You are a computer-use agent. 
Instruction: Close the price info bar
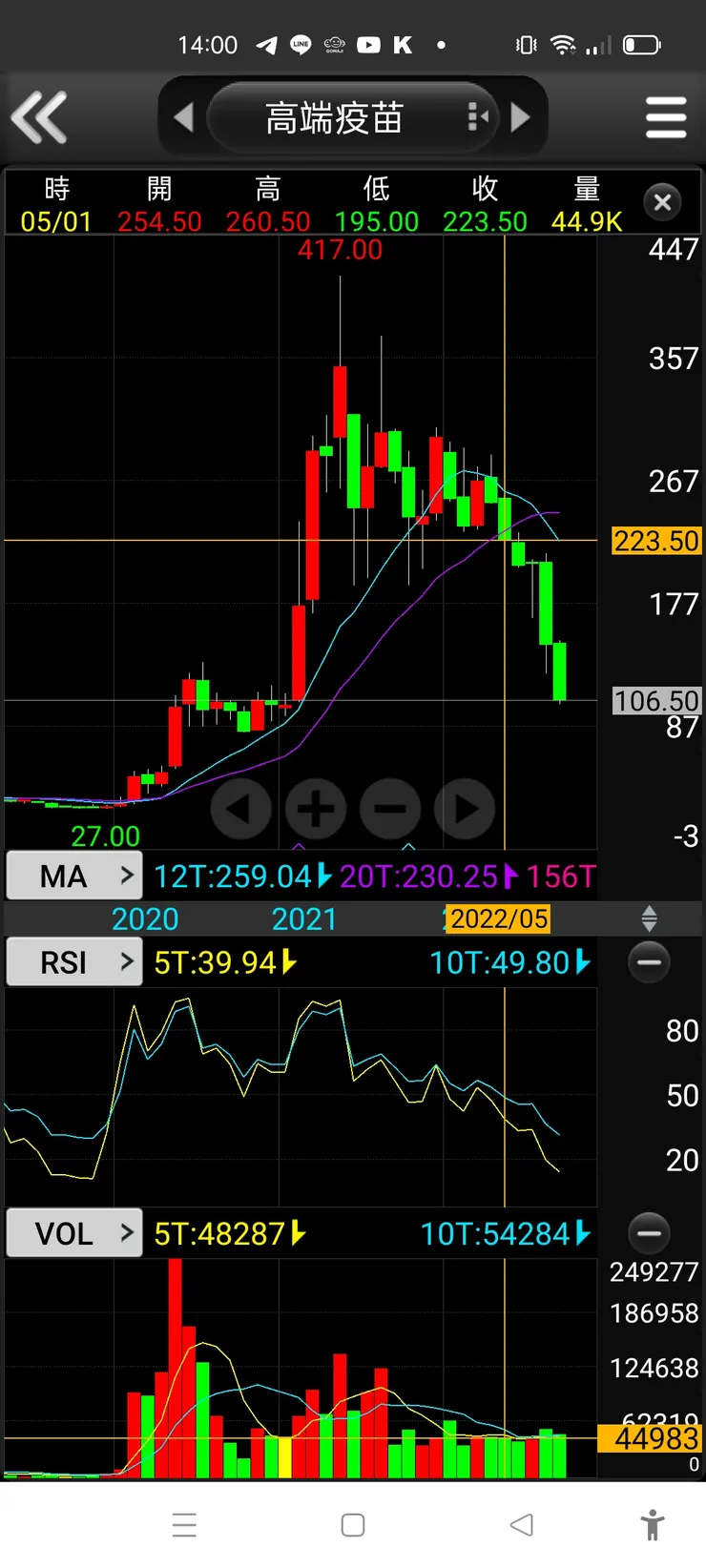[x=663, y=202]
